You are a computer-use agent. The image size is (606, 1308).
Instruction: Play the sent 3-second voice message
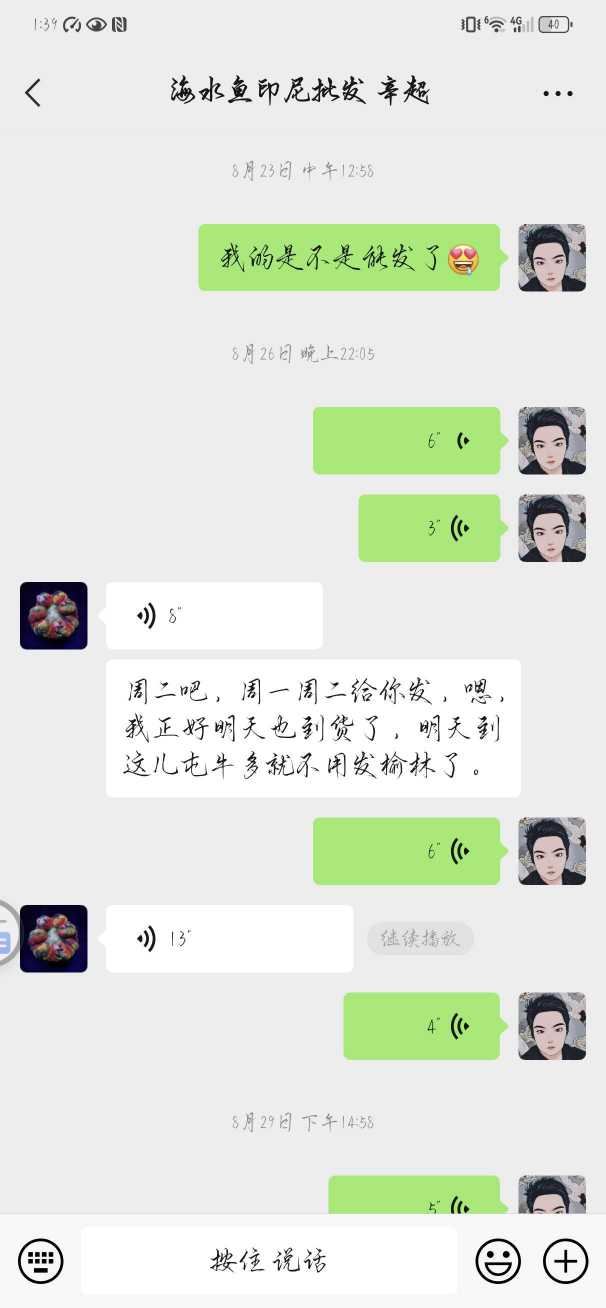click(429, 528)
